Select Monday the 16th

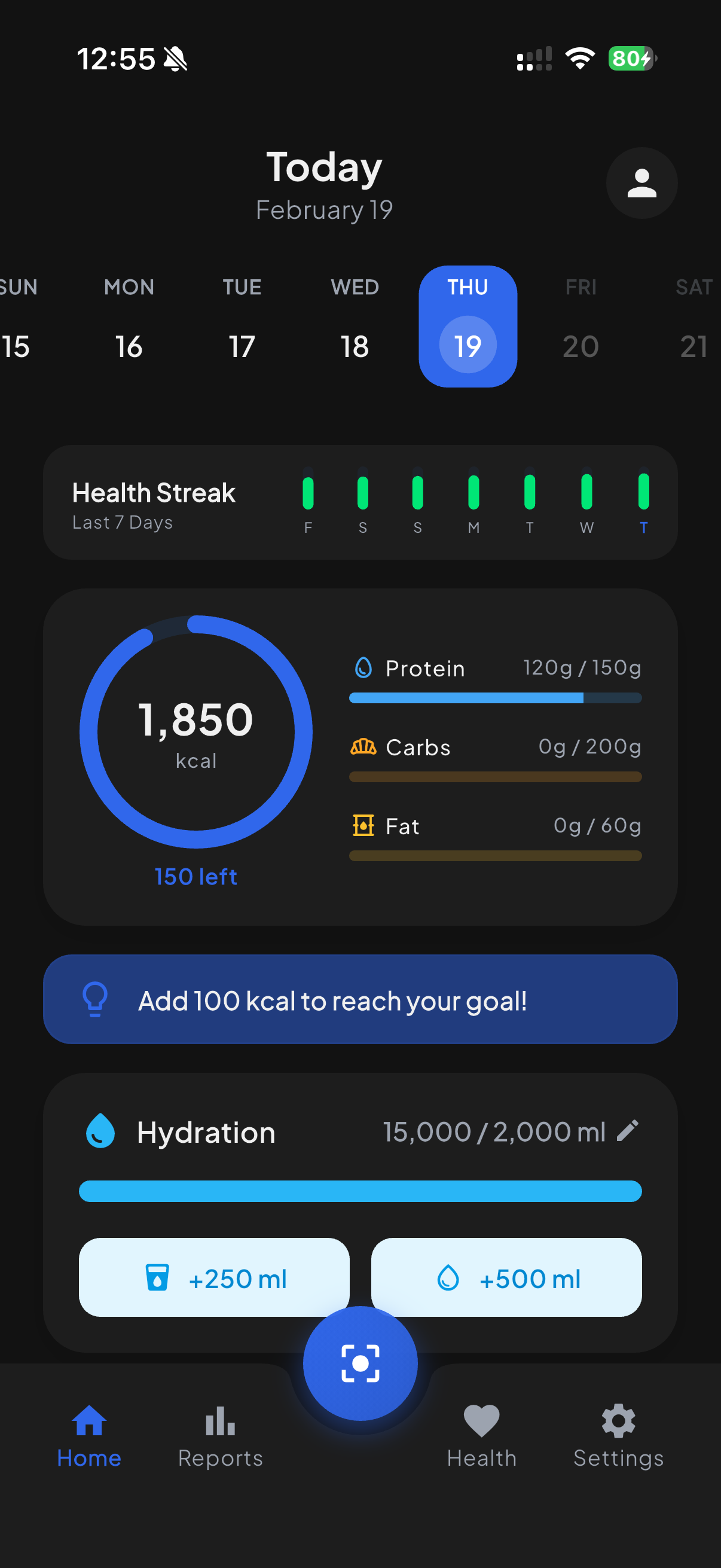[129, 327]
